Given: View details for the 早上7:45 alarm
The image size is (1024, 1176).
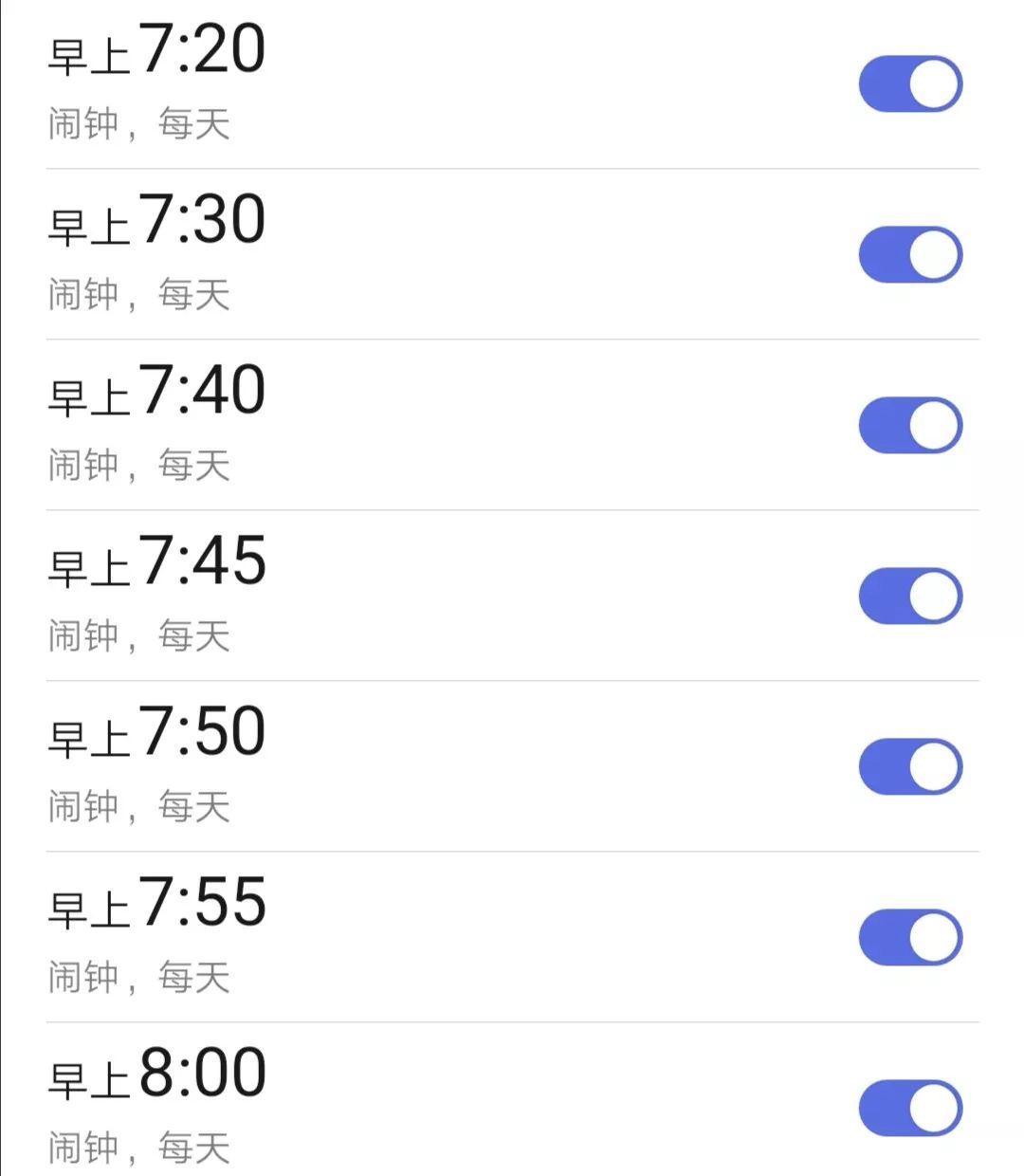Looking at the screenshot, I should [x=379, y=597].
